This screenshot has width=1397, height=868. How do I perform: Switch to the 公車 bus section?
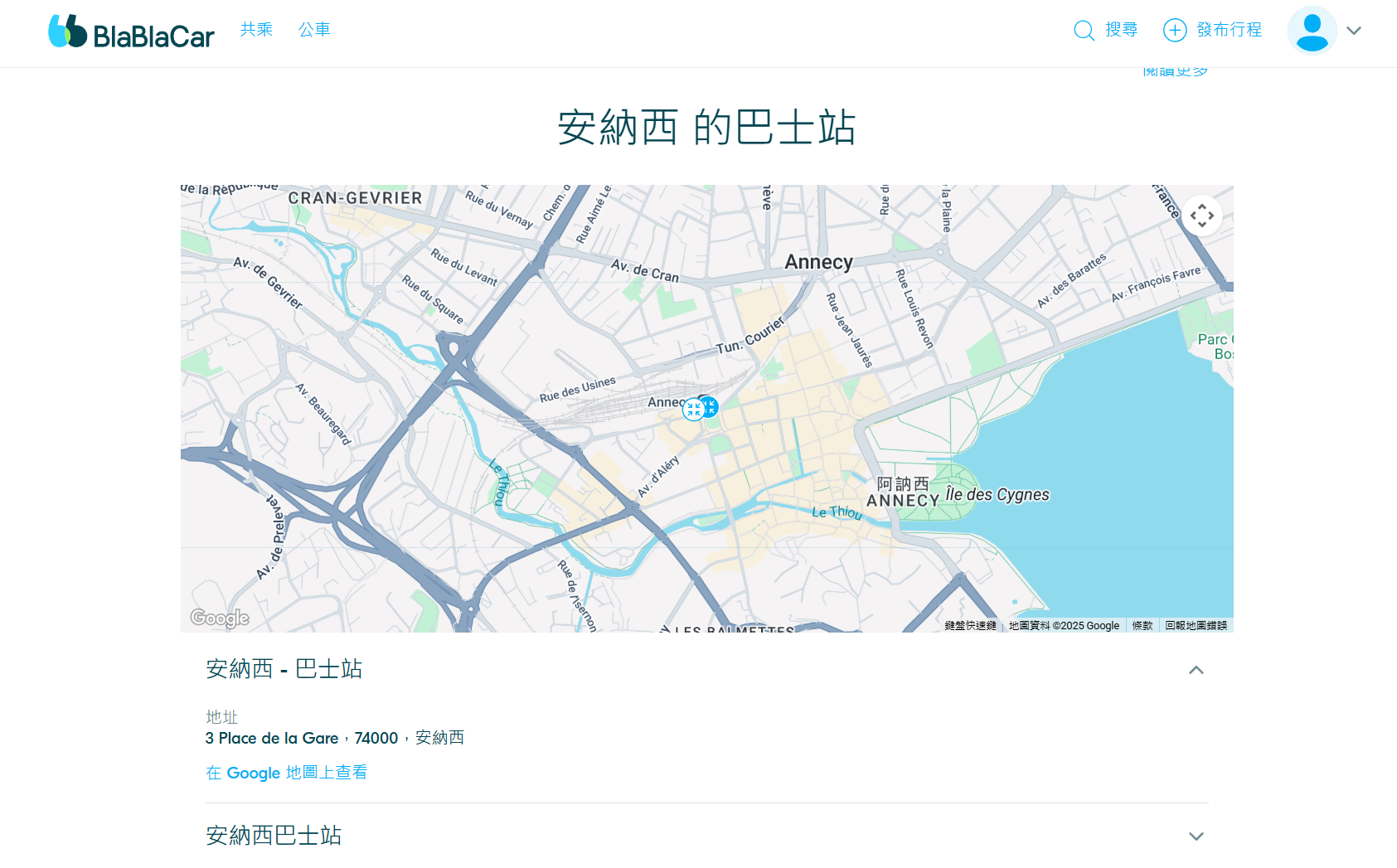pyautogui.click(x=314, y=30)
